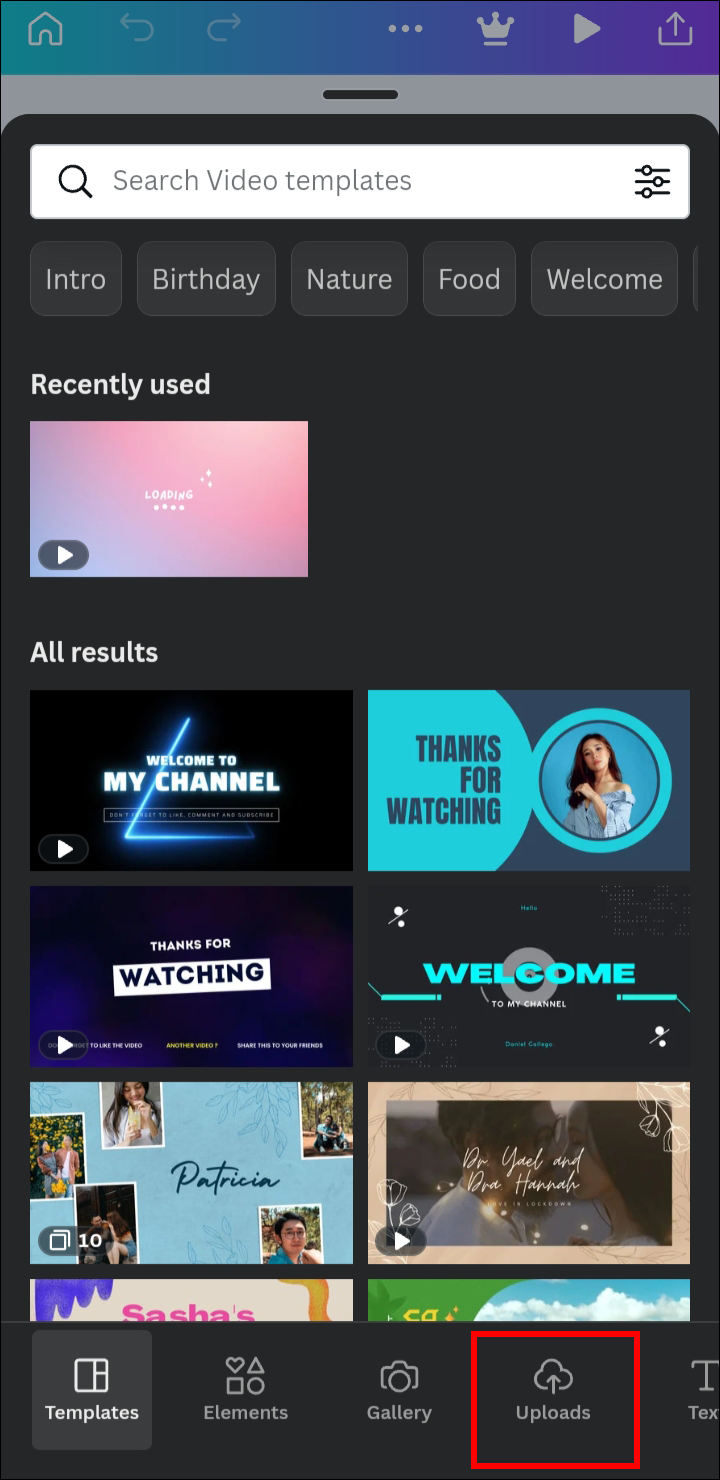Image resolution: width=720 pixels, height=1480 pixels.
Task: Play the video preview
Action: 586,29
